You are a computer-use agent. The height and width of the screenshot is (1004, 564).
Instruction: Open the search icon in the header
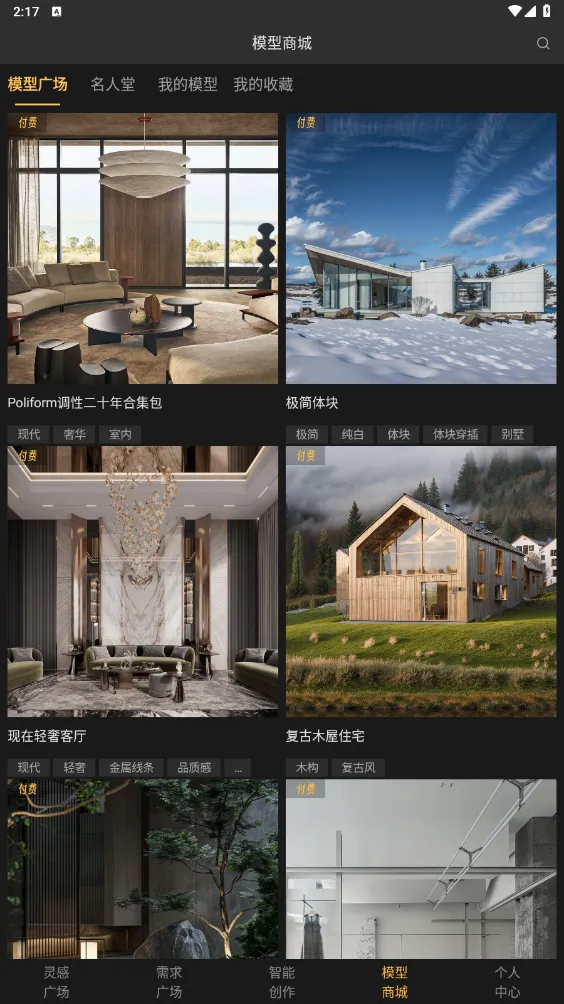tap(543, 43)
